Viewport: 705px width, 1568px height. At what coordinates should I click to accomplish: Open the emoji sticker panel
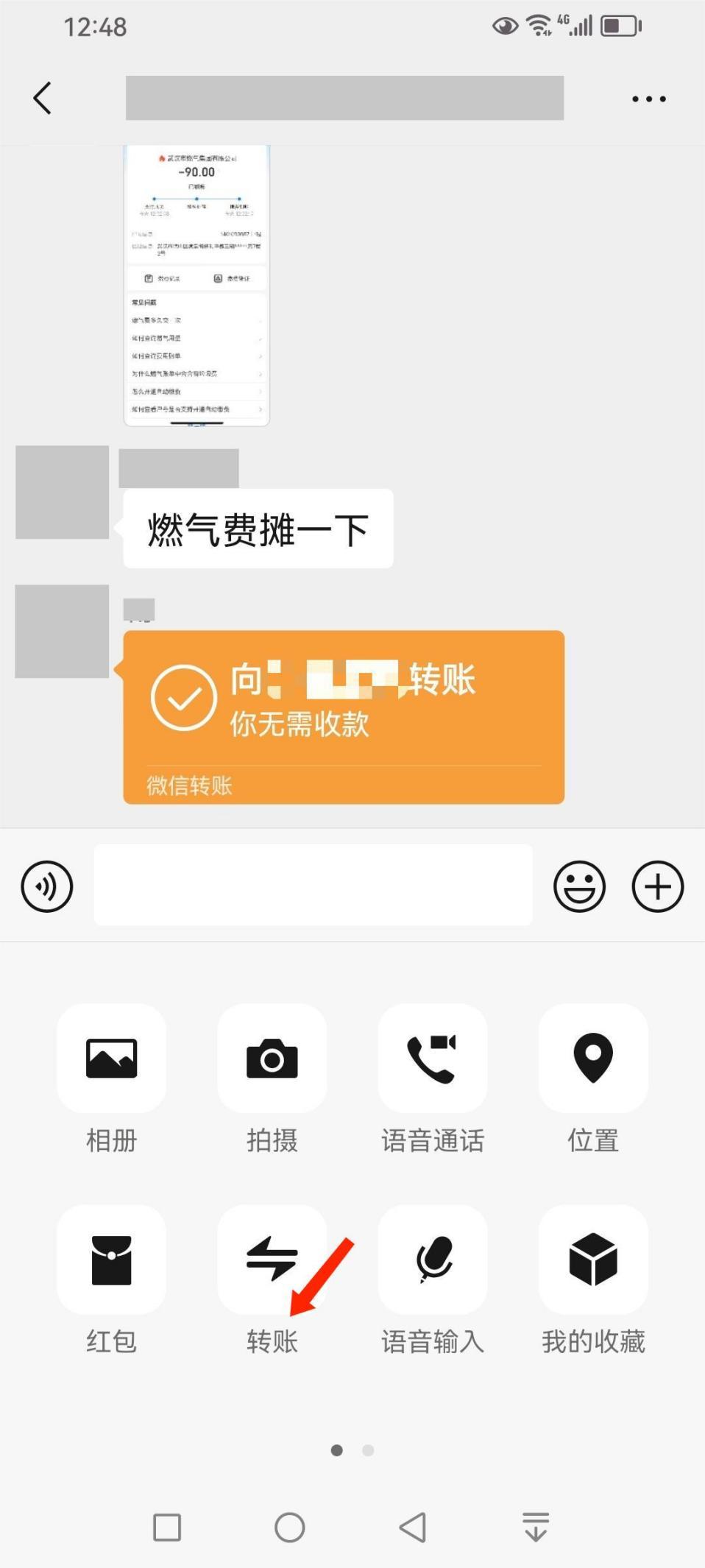[579, 886]
